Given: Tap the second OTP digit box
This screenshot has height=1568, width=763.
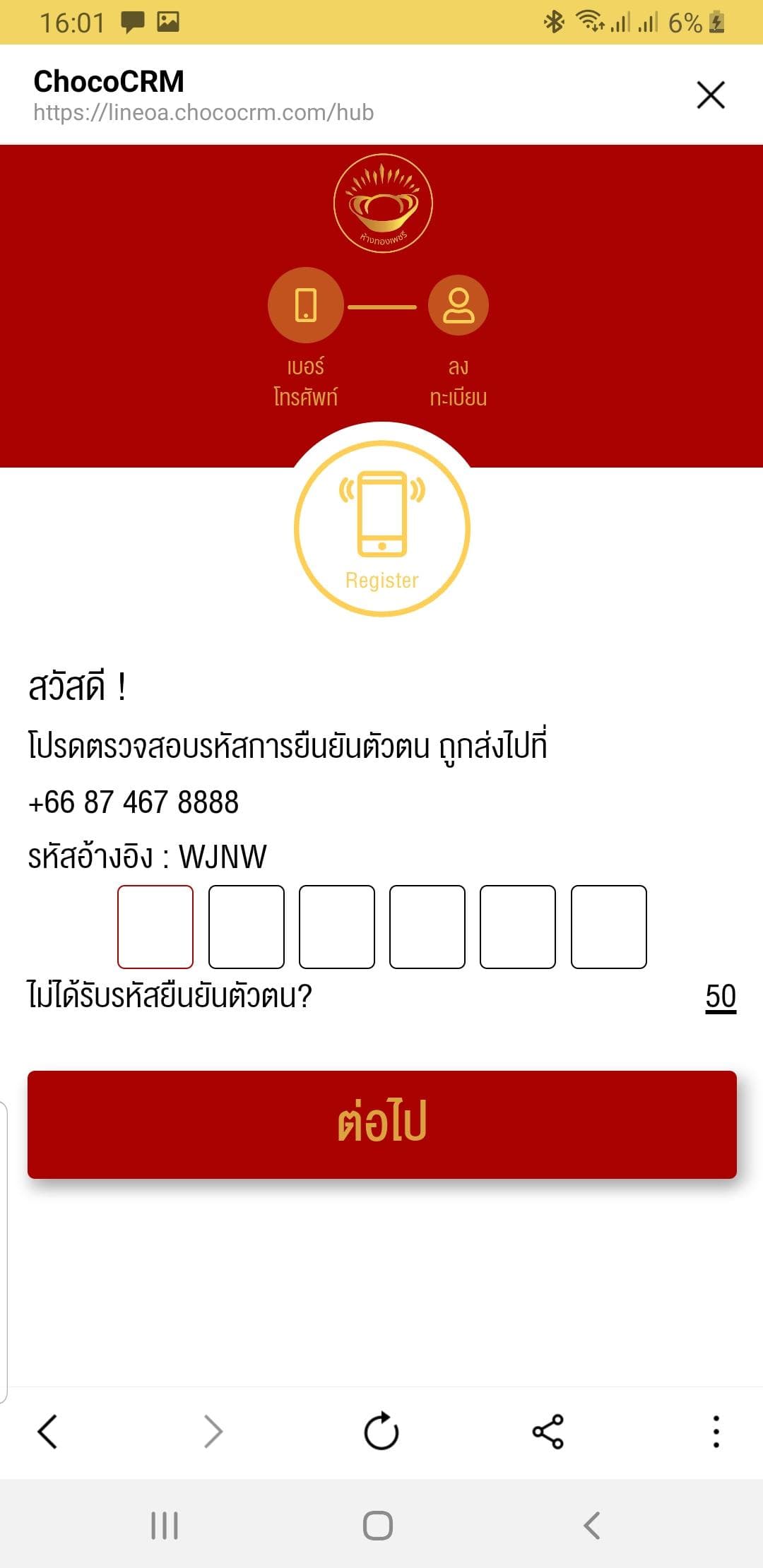Looking at the screenshot, I should coord(247,927).
